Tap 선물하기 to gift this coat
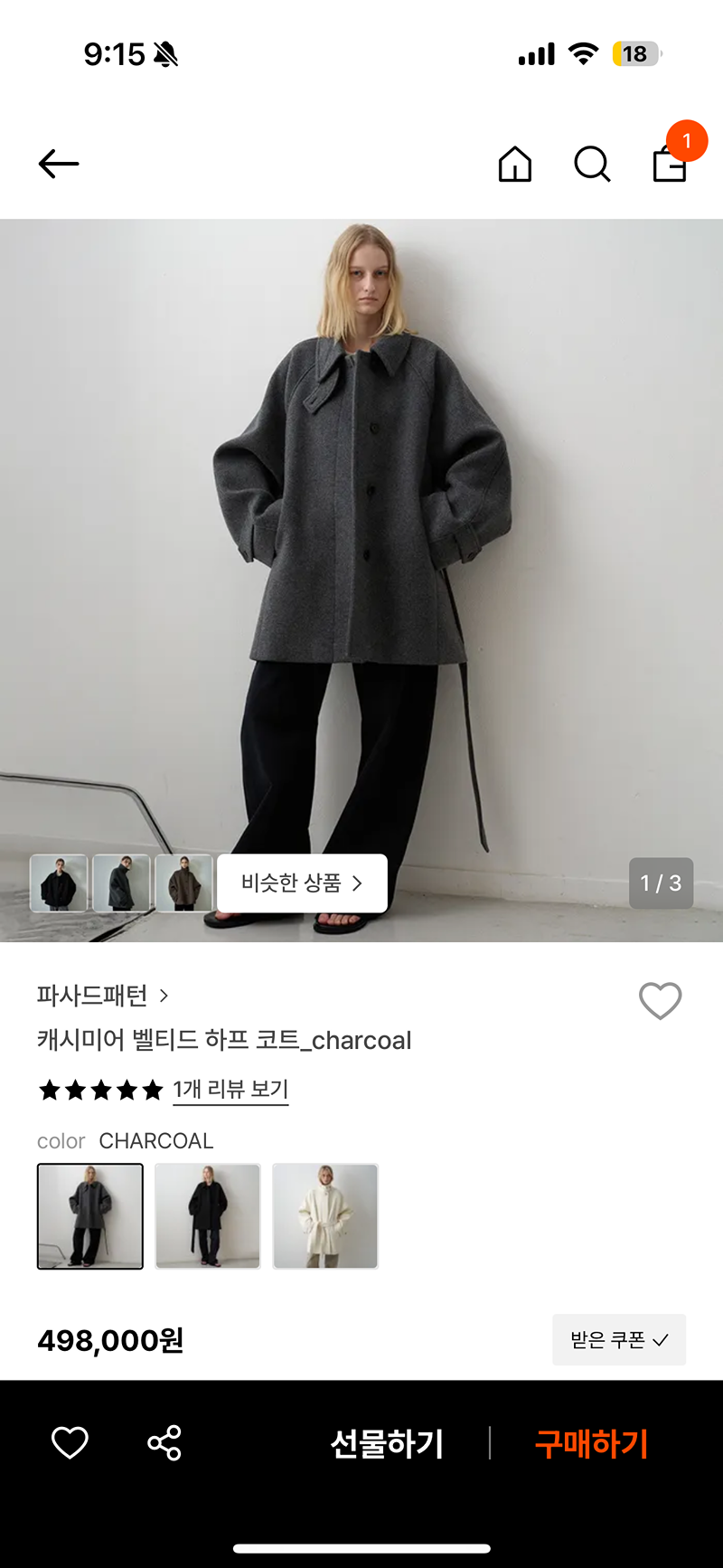Screen dimensions: 723x1568 click(x=387, y=1443)
